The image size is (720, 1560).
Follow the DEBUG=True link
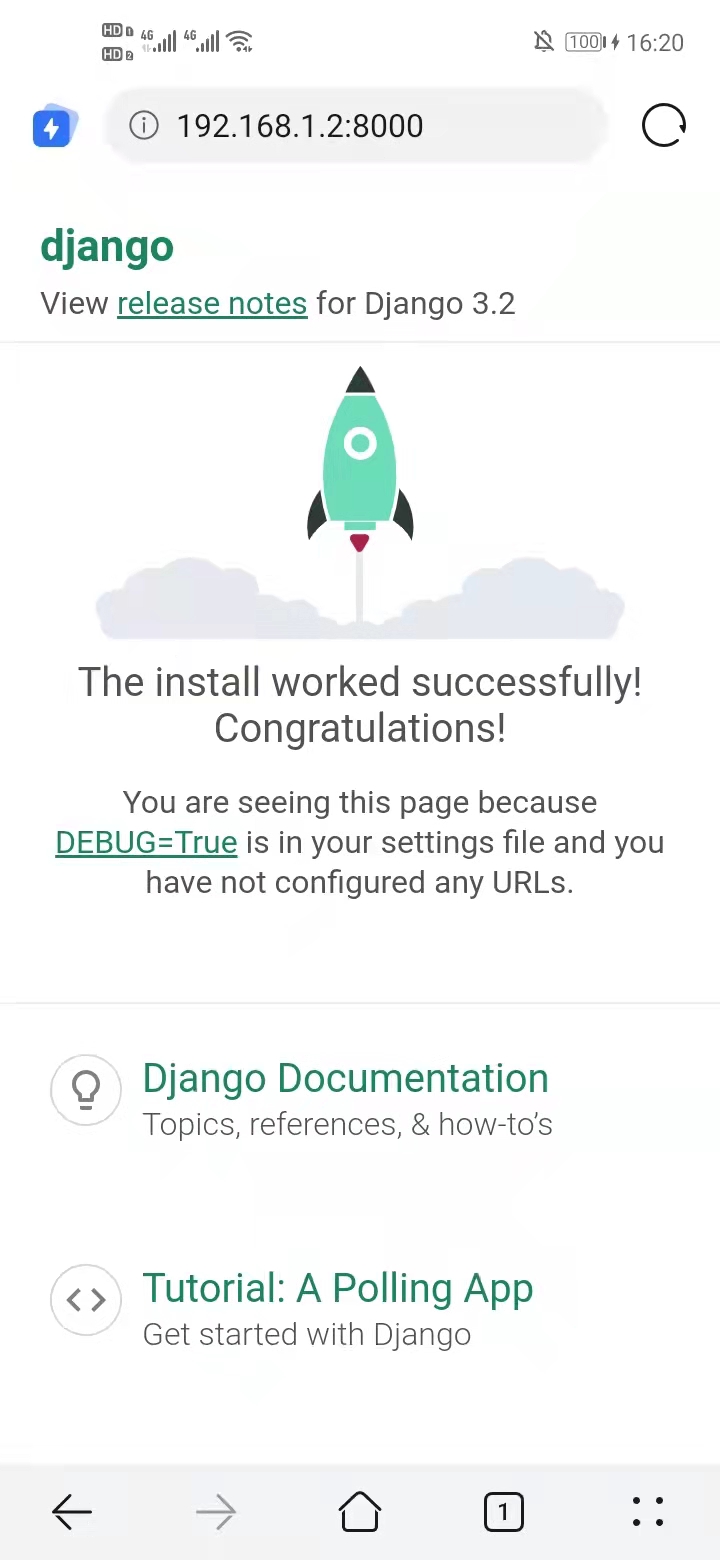[146, 842]
